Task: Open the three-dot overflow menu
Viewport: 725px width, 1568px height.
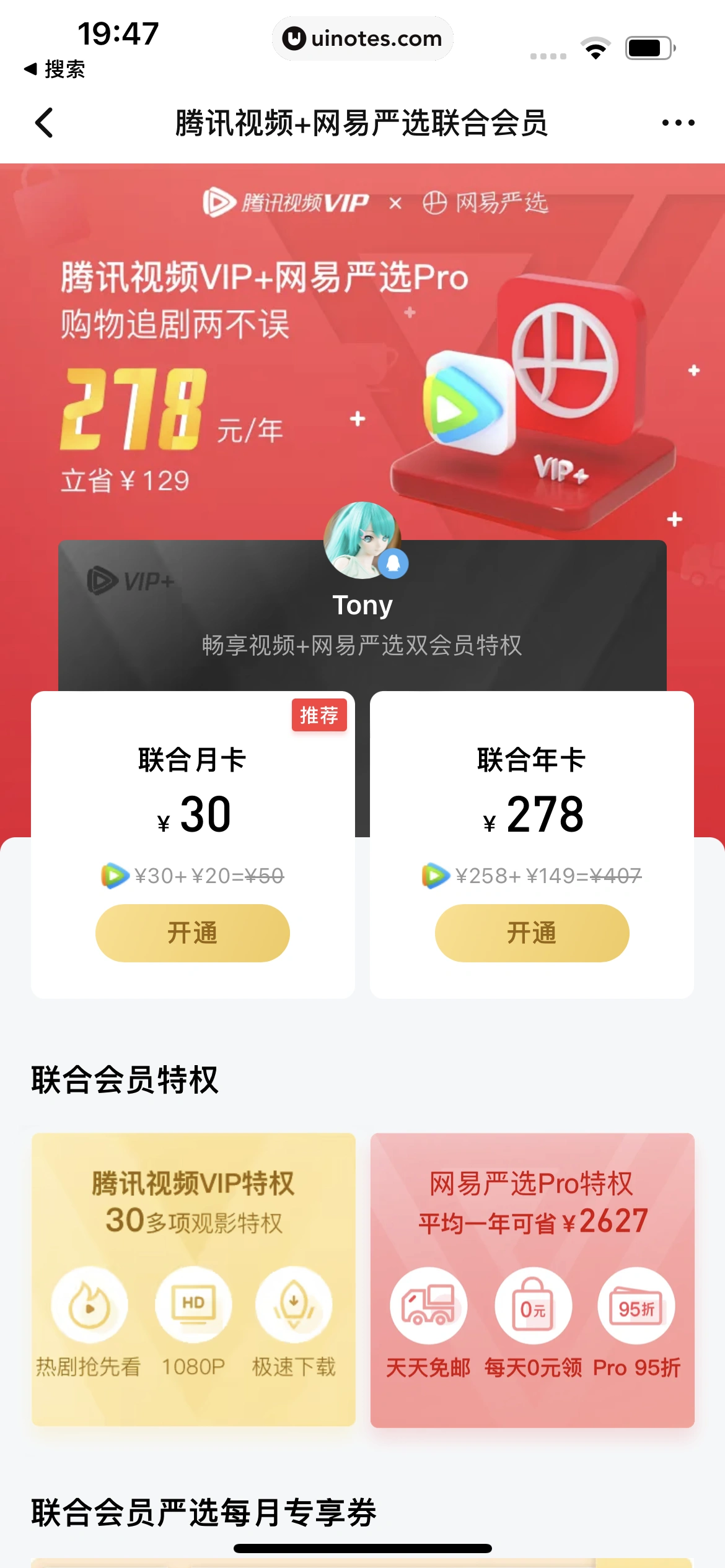Action: 678,123
